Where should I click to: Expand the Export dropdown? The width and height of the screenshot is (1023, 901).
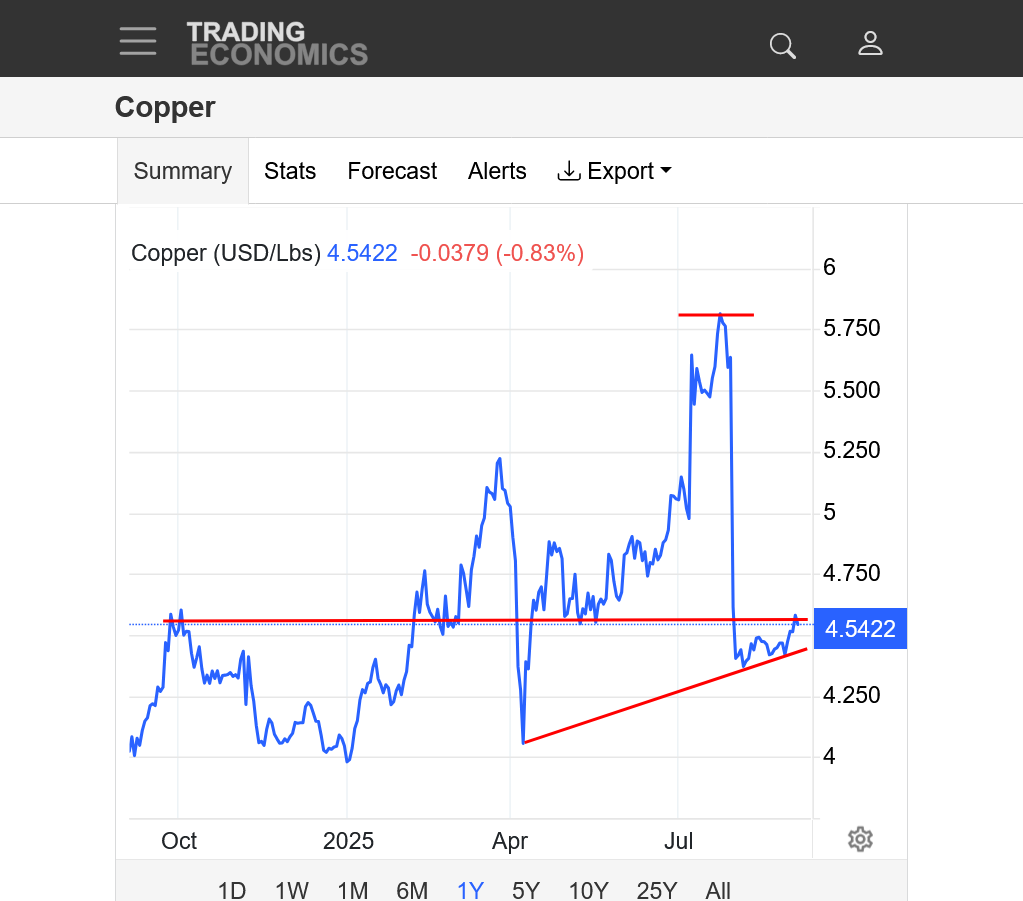[x=614, y=171]
